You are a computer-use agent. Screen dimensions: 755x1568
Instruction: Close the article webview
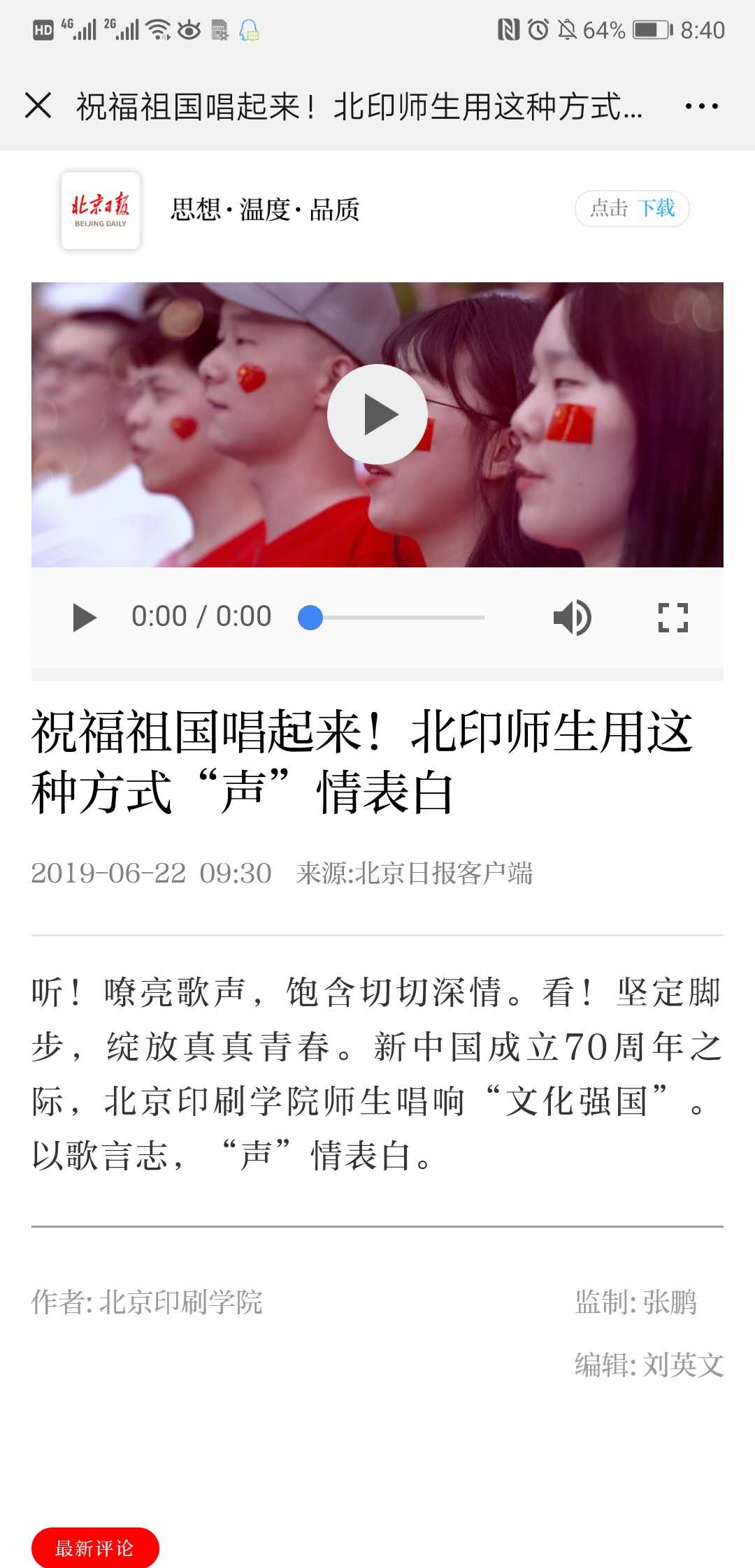pos(38,106)
